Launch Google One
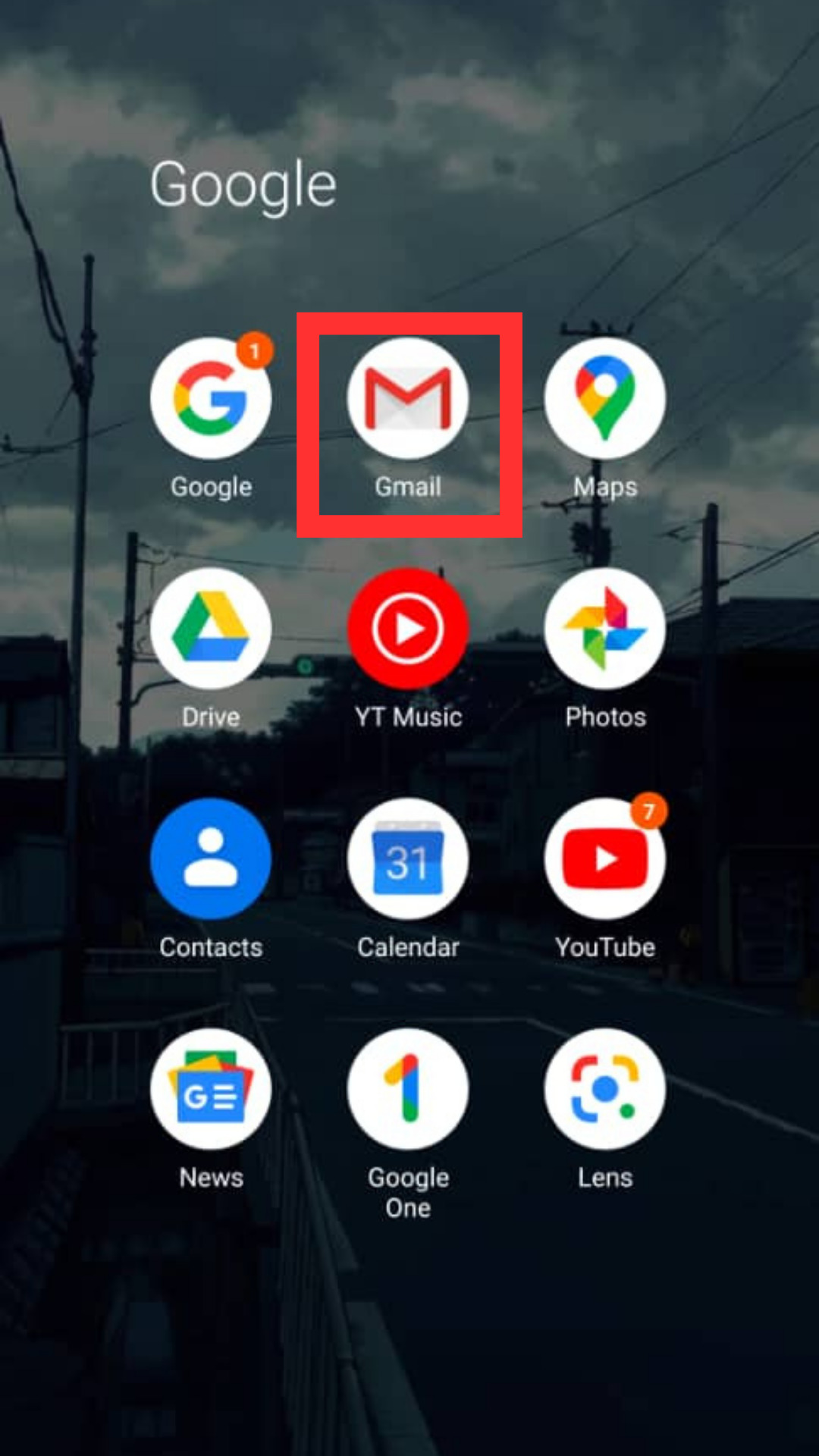Viewport: 819px width, 1456px height. (408, 1089)
